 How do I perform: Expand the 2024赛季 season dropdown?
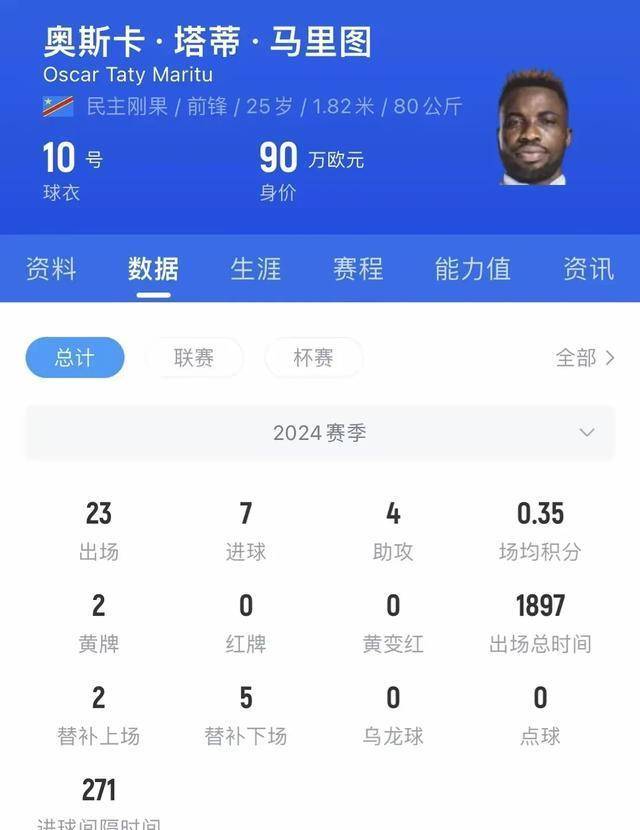pos(320,433)
